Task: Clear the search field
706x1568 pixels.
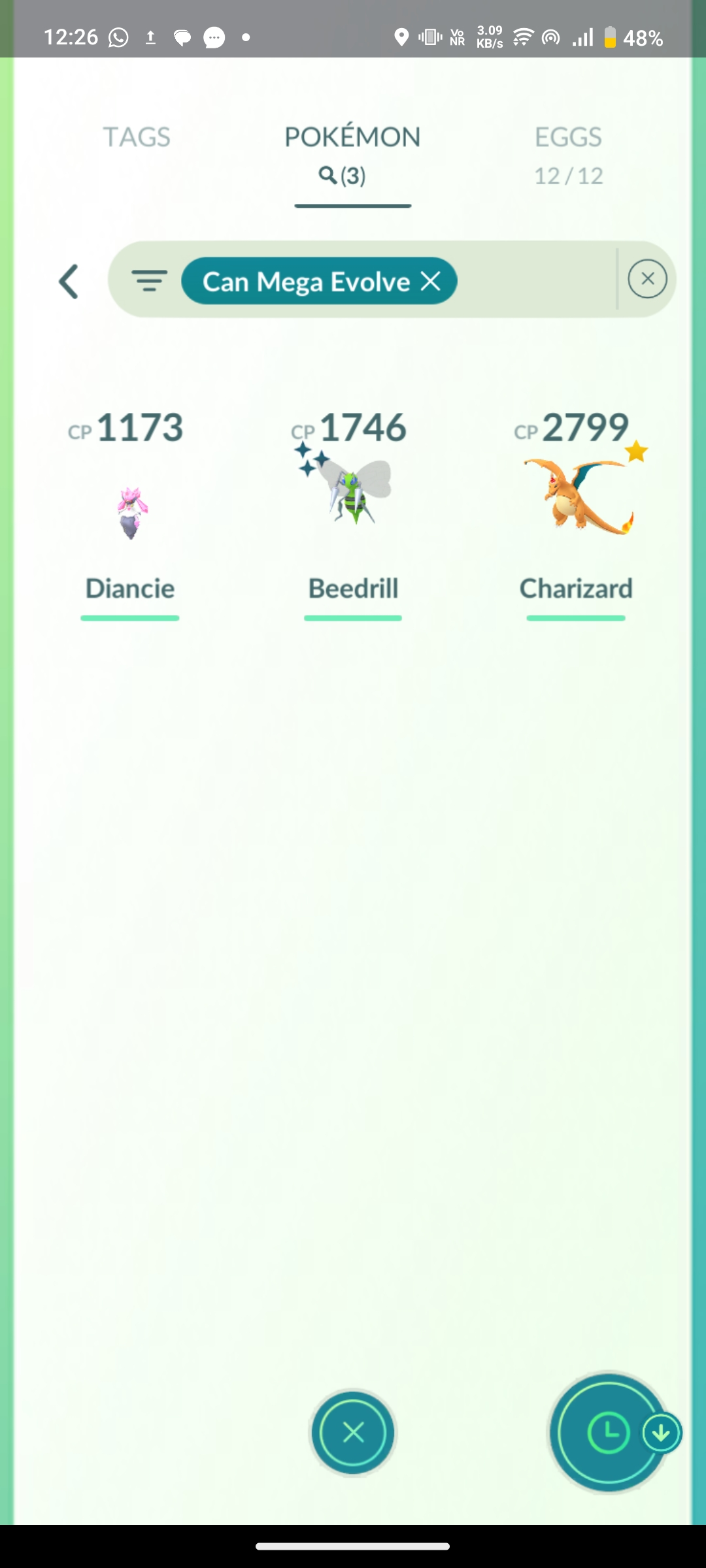Action: pyautogui.click(x=647, y=279)
